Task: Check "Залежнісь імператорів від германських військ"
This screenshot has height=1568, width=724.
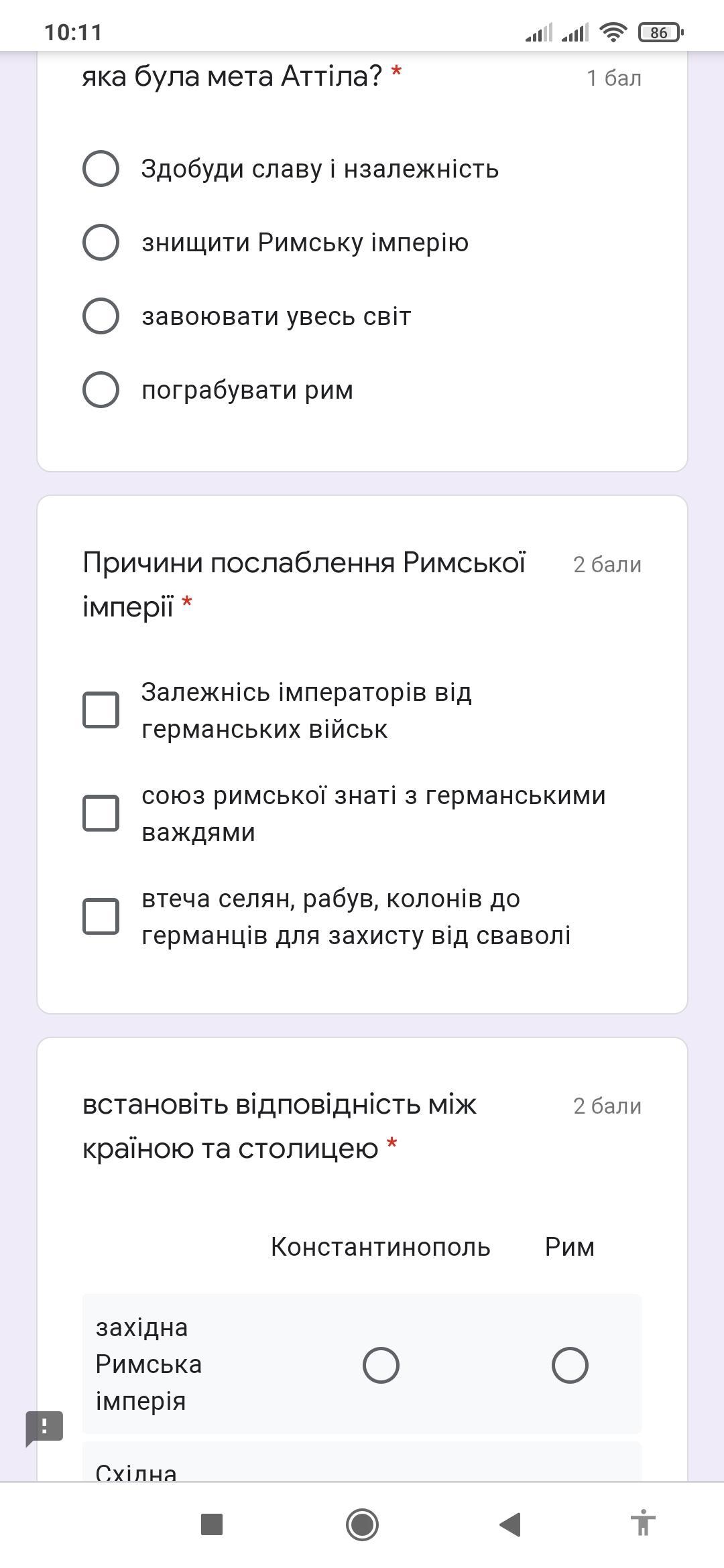Action: pos(101,710)
